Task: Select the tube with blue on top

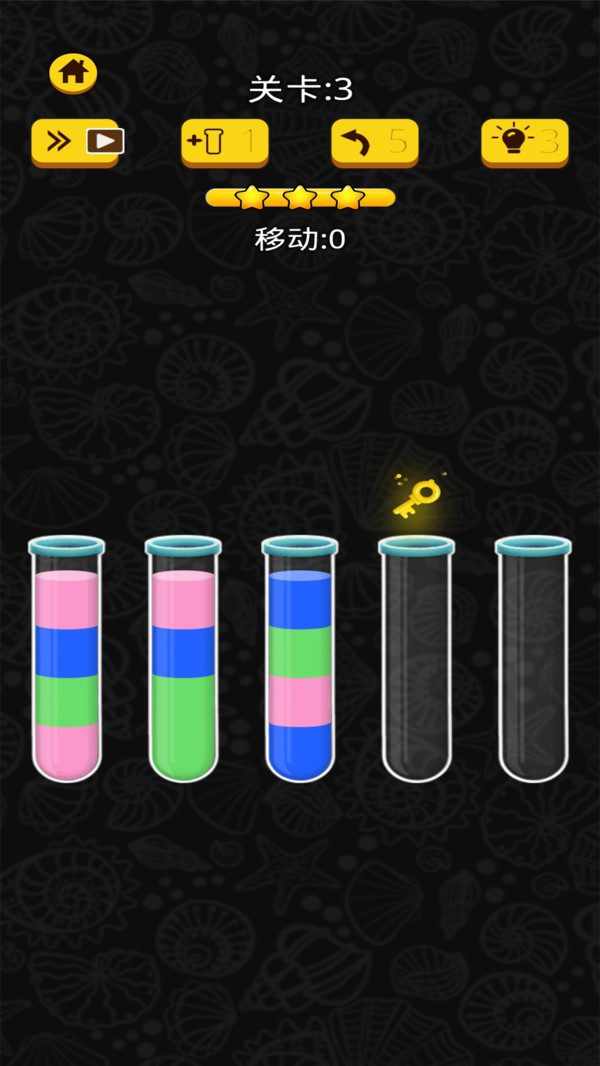Action: point(300,660)
